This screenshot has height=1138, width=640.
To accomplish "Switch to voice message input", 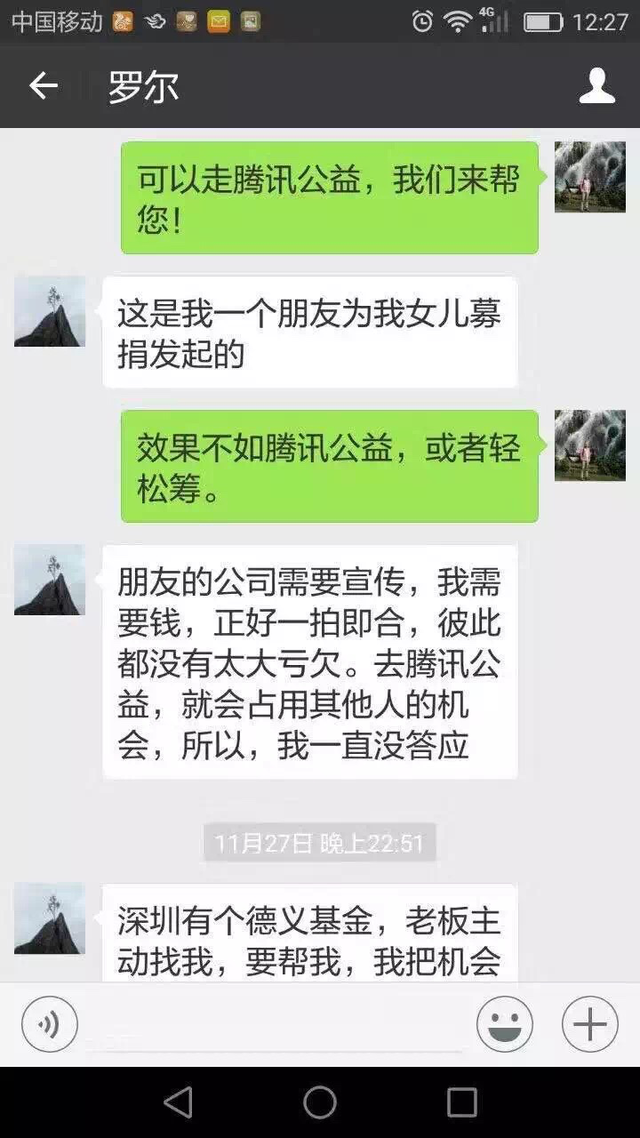I will pos(49,1025).
